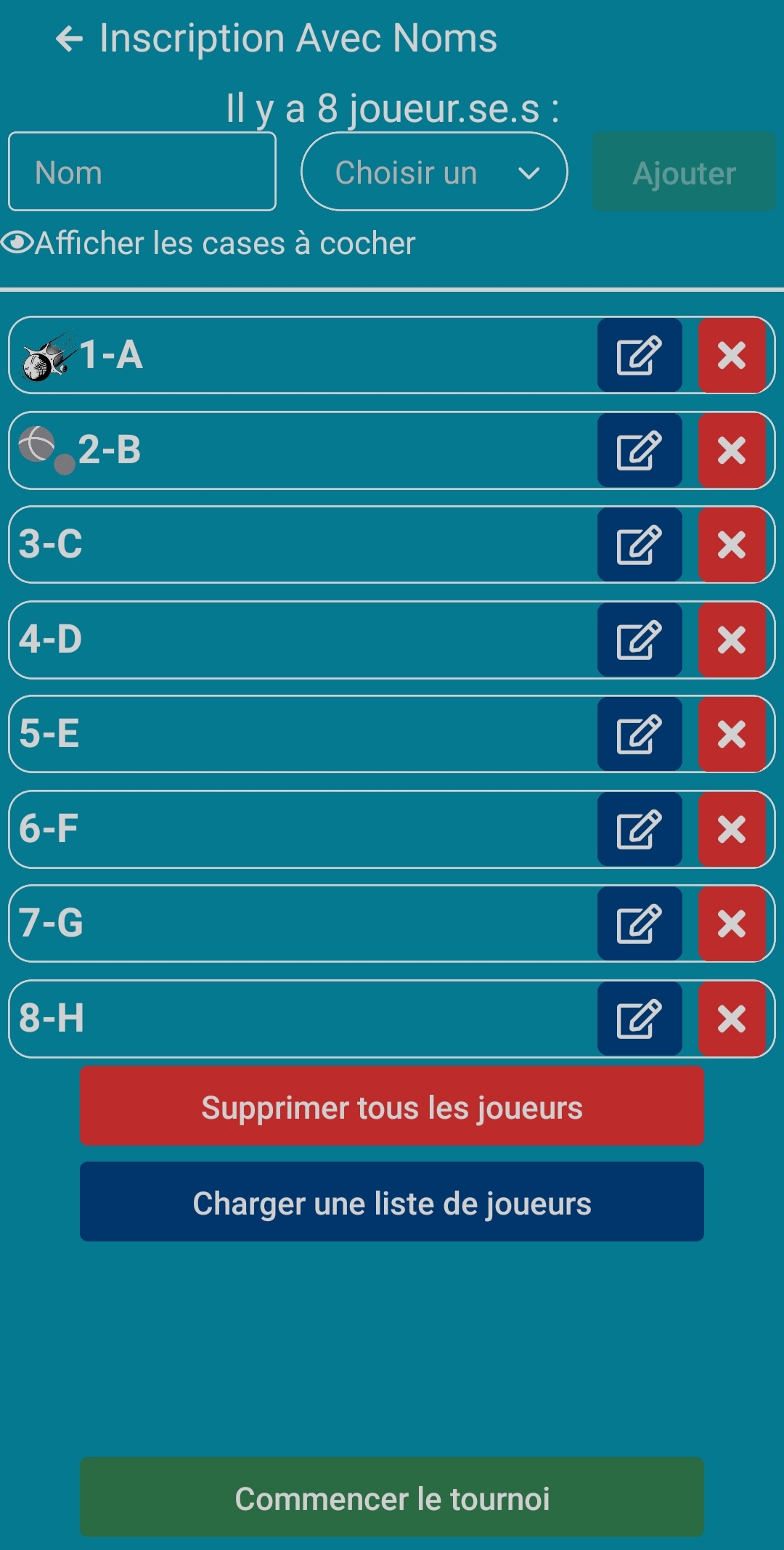Delete player 1-A
Viewport: 784px width, 1550px height.
(x=732, y=355)
